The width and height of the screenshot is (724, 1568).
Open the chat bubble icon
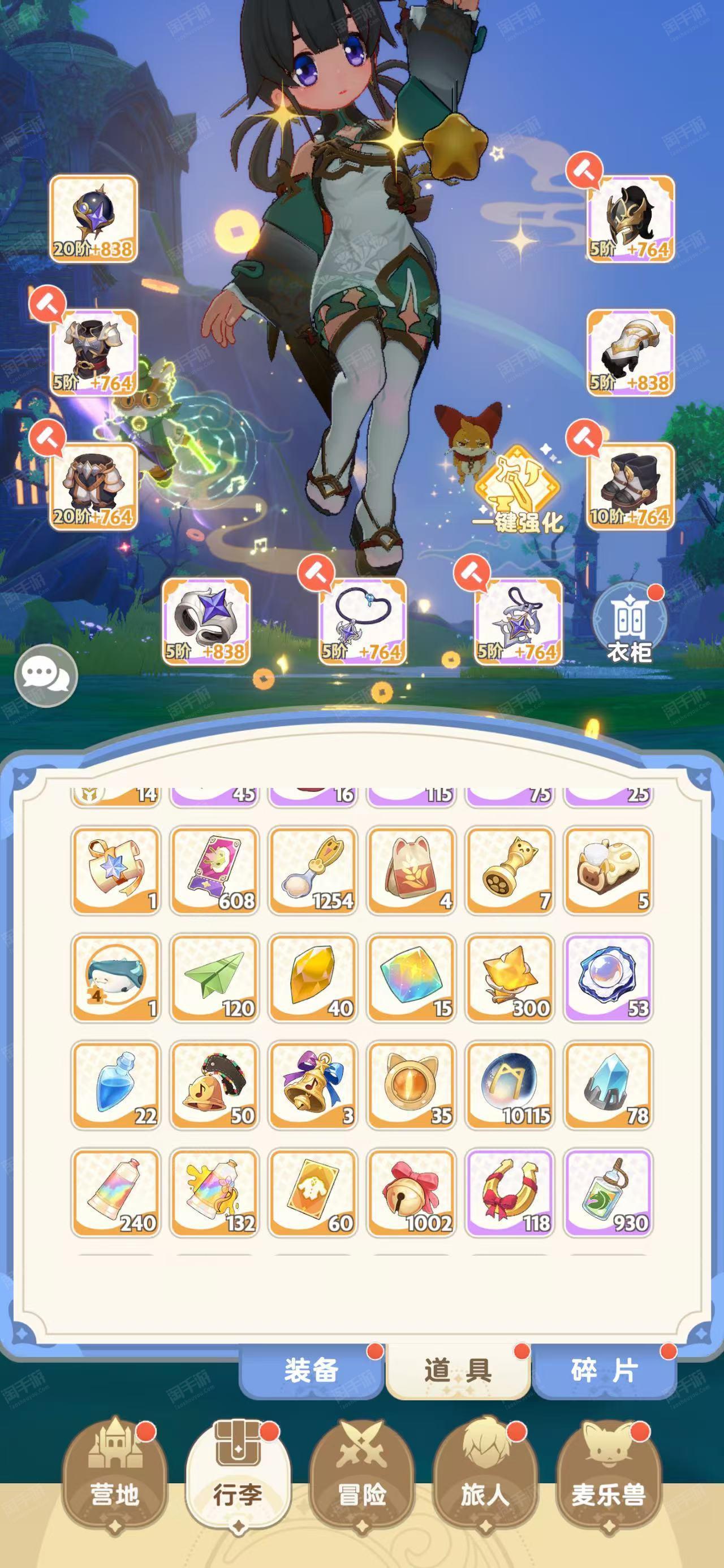click(46, 676)
